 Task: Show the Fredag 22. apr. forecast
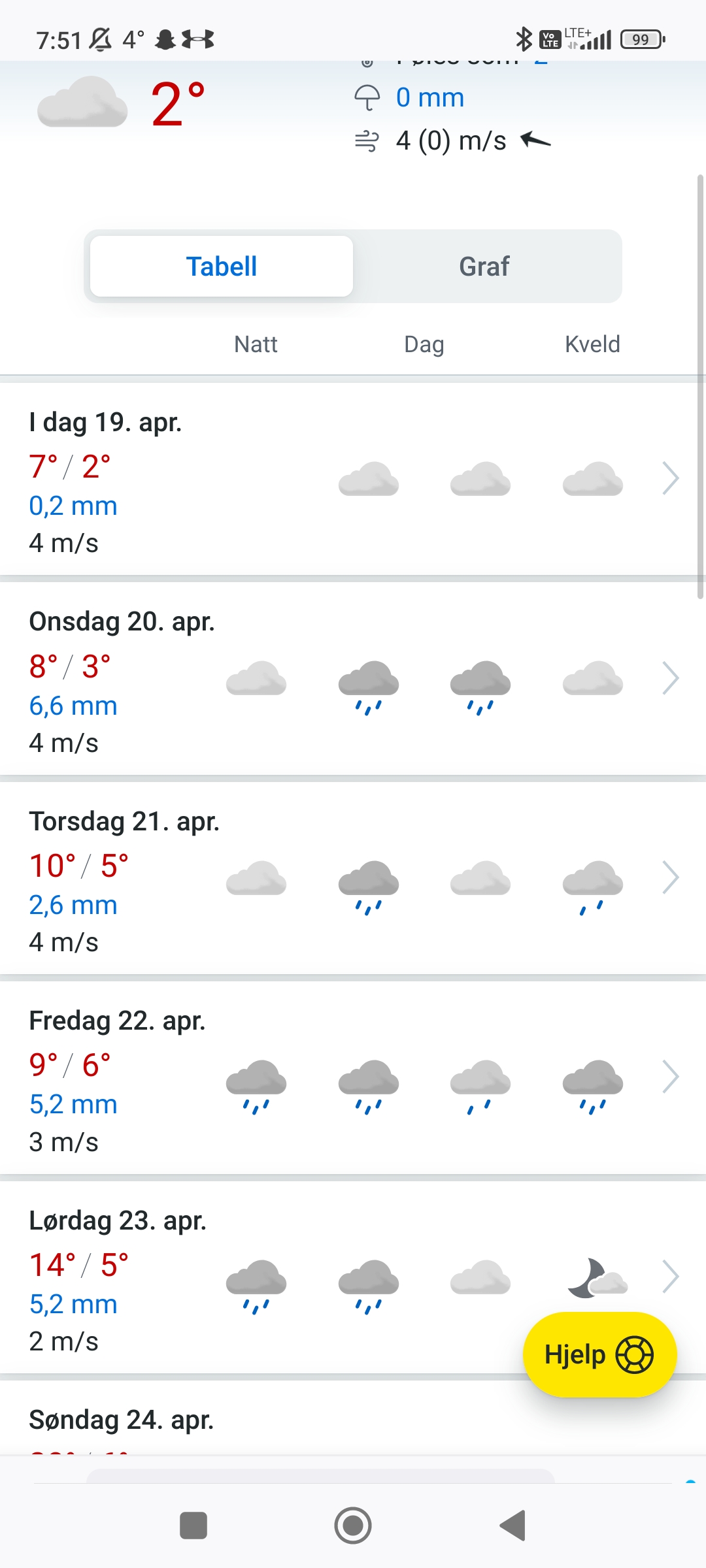[x=671, y=1077]
